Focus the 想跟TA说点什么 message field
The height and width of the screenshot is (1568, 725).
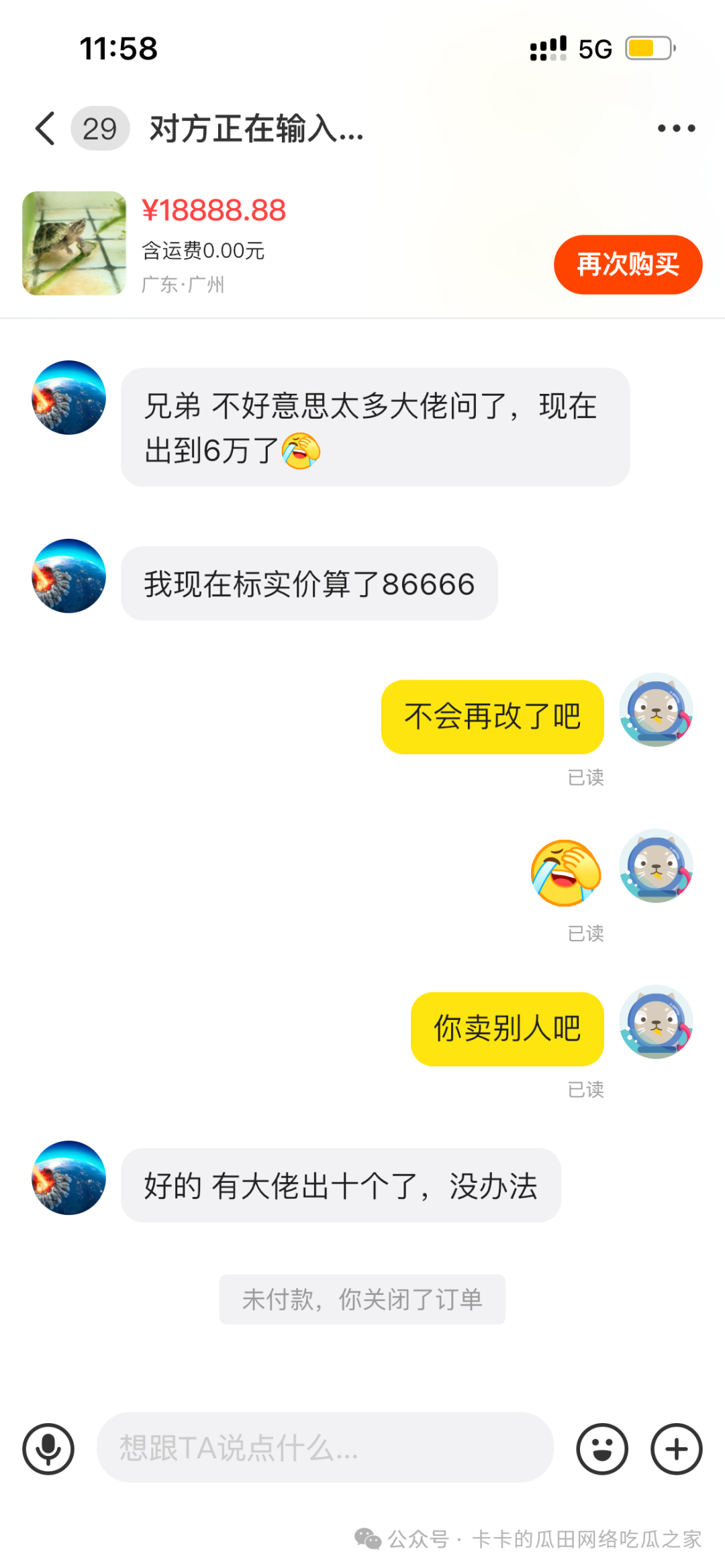[x=325, y=1447]
